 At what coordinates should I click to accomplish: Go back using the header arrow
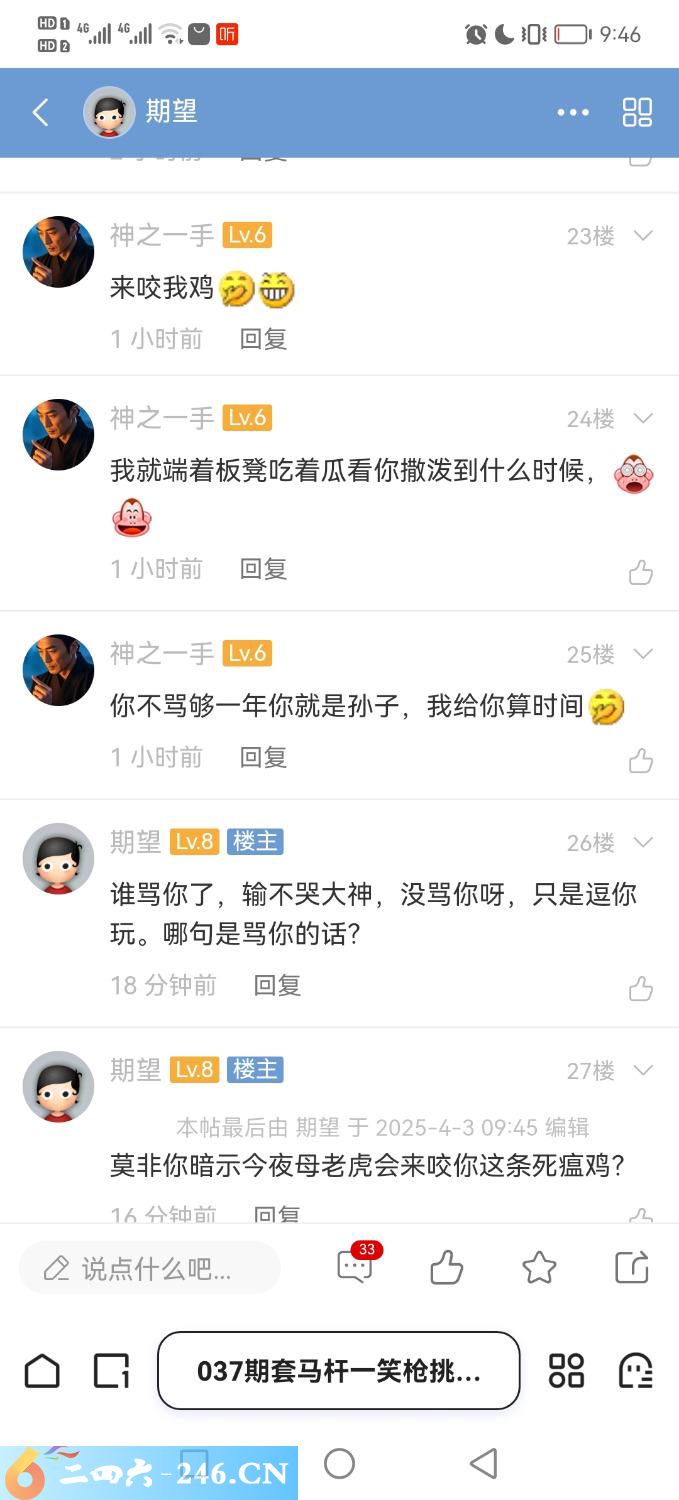[x=41, y=112]
